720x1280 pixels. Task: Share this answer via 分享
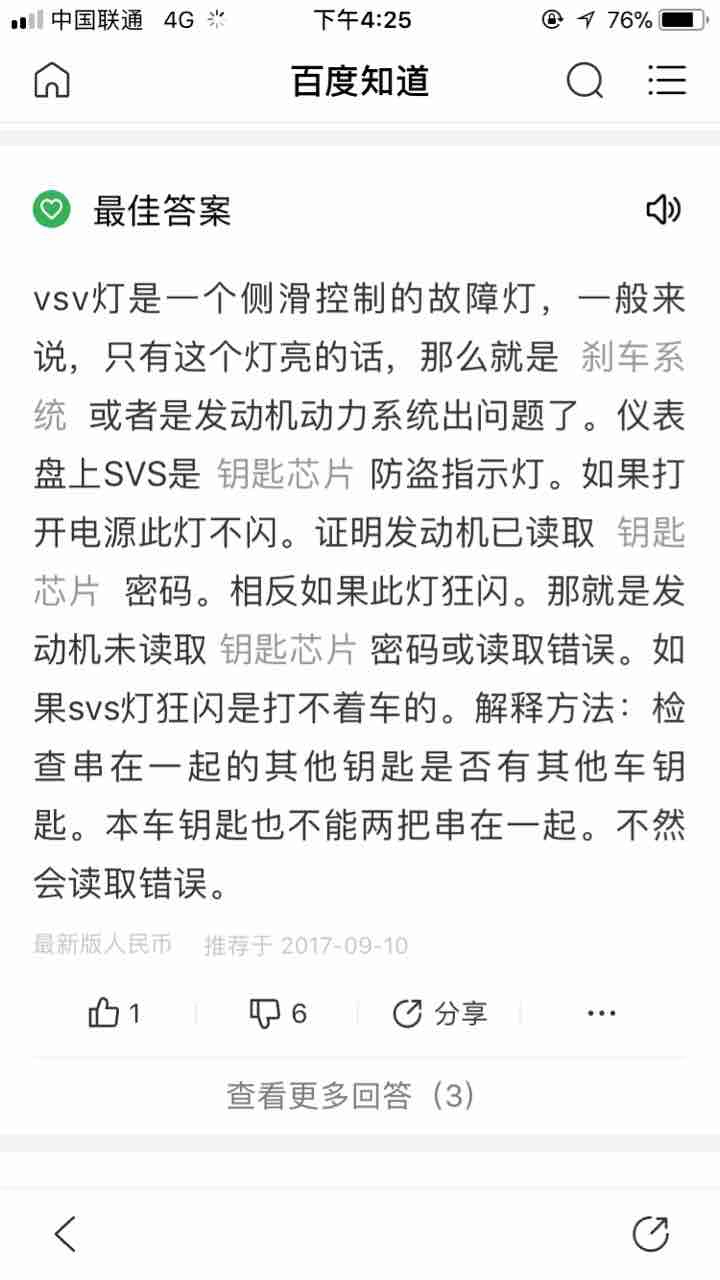[x=440, y=1013]
